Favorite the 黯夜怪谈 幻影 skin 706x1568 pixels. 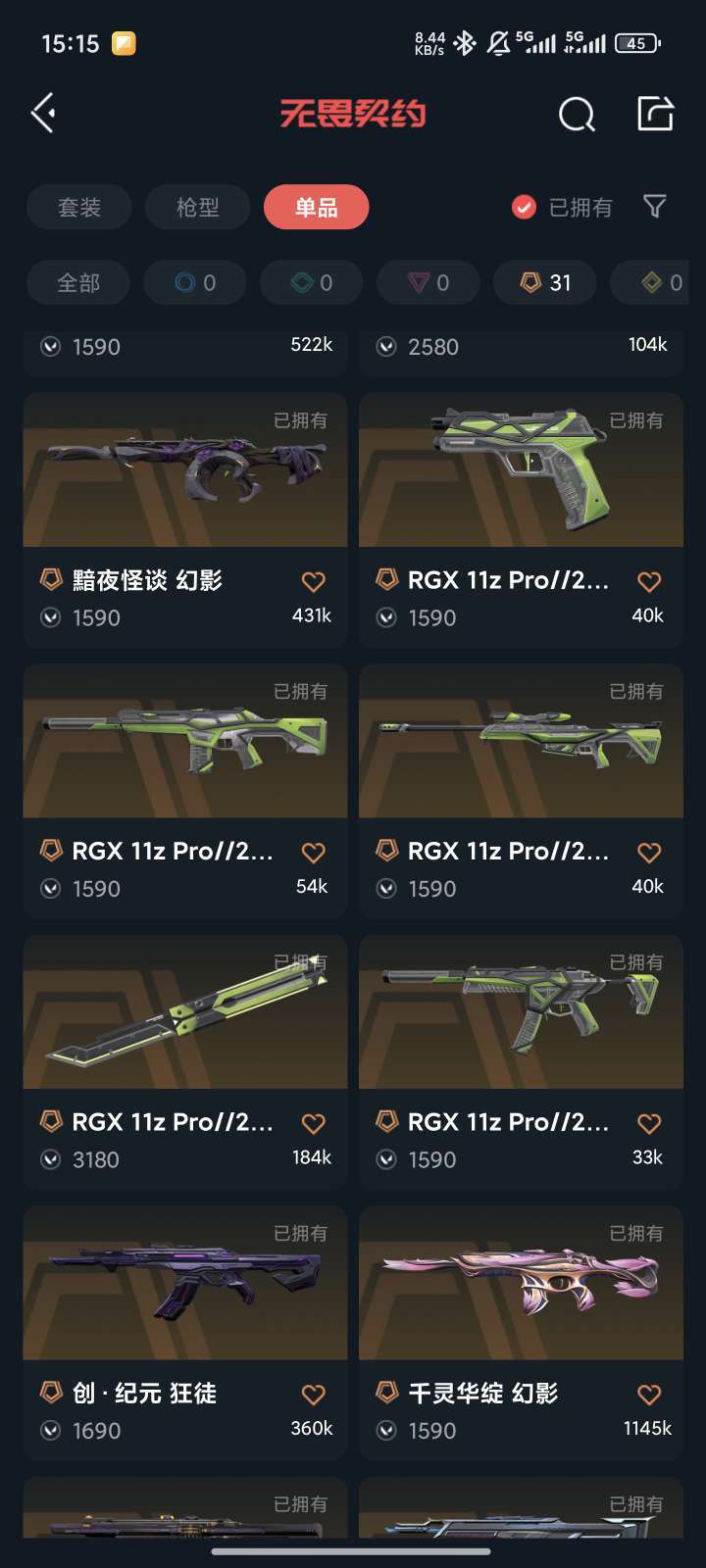coord(313,582)
